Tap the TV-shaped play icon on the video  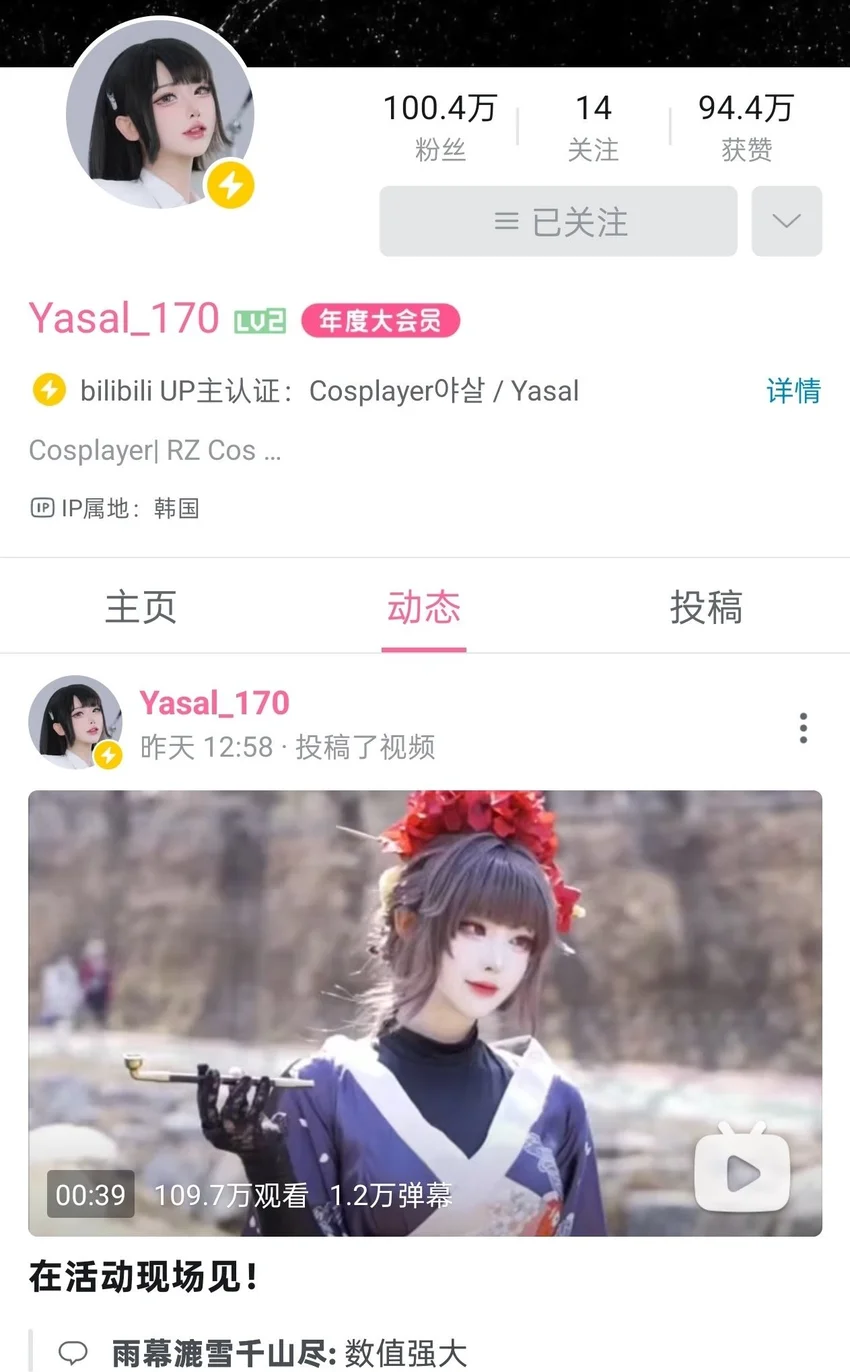click(x=740, y=1169)
